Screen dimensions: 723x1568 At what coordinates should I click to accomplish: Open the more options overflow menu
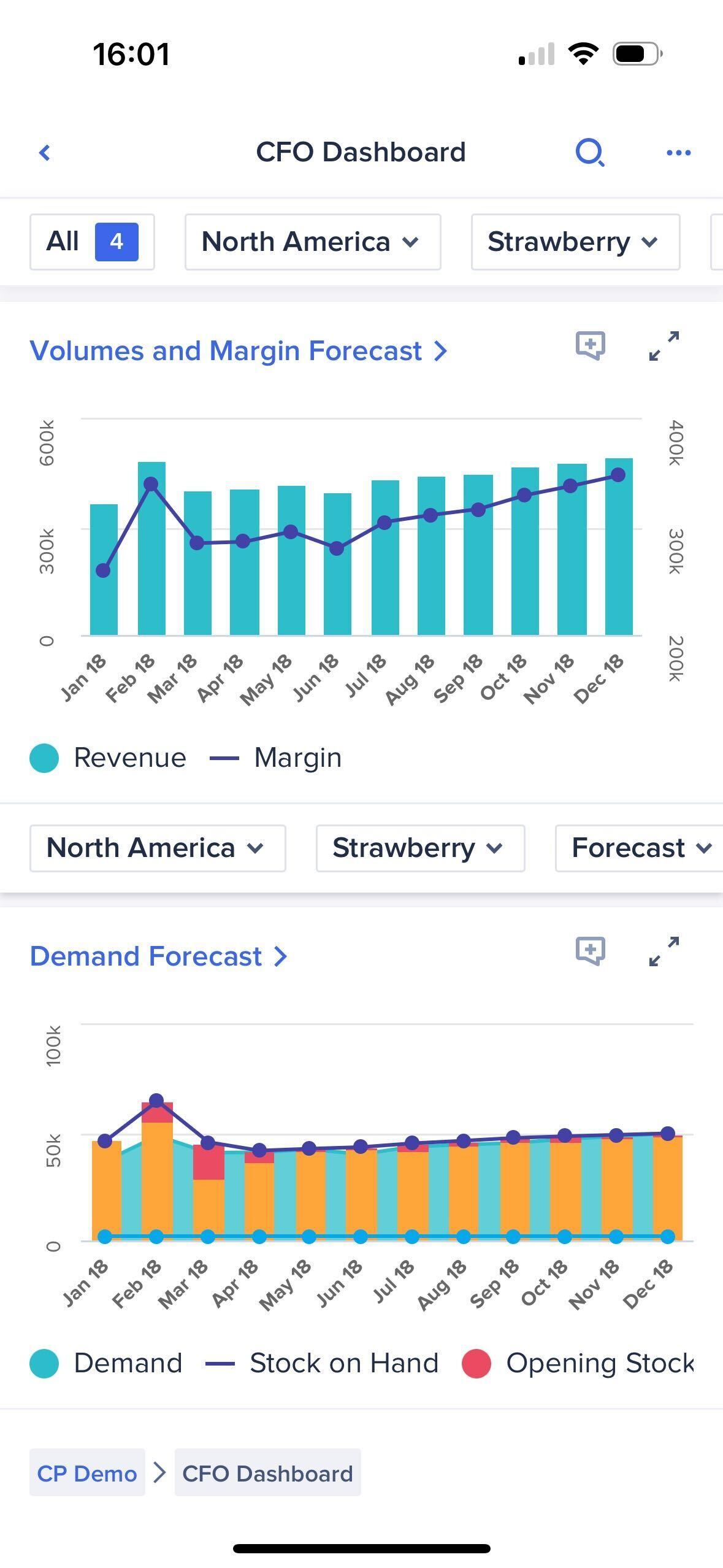point(678,153)
